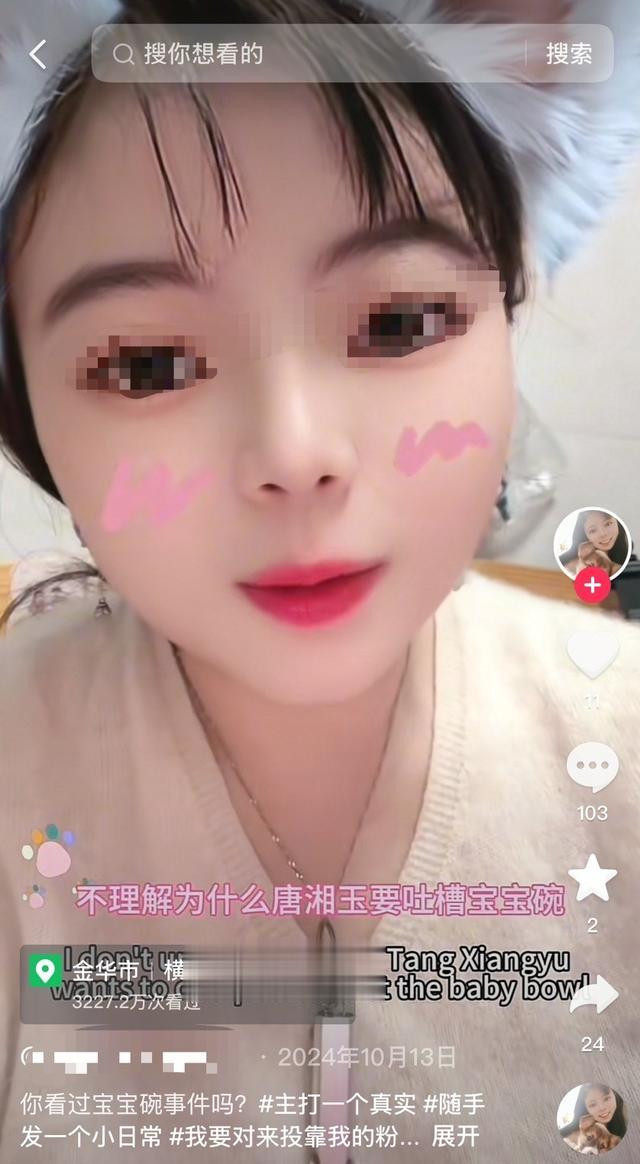Add this video to favorites with the star
The height and width of the screenshot is (1164, 640).
592,877
